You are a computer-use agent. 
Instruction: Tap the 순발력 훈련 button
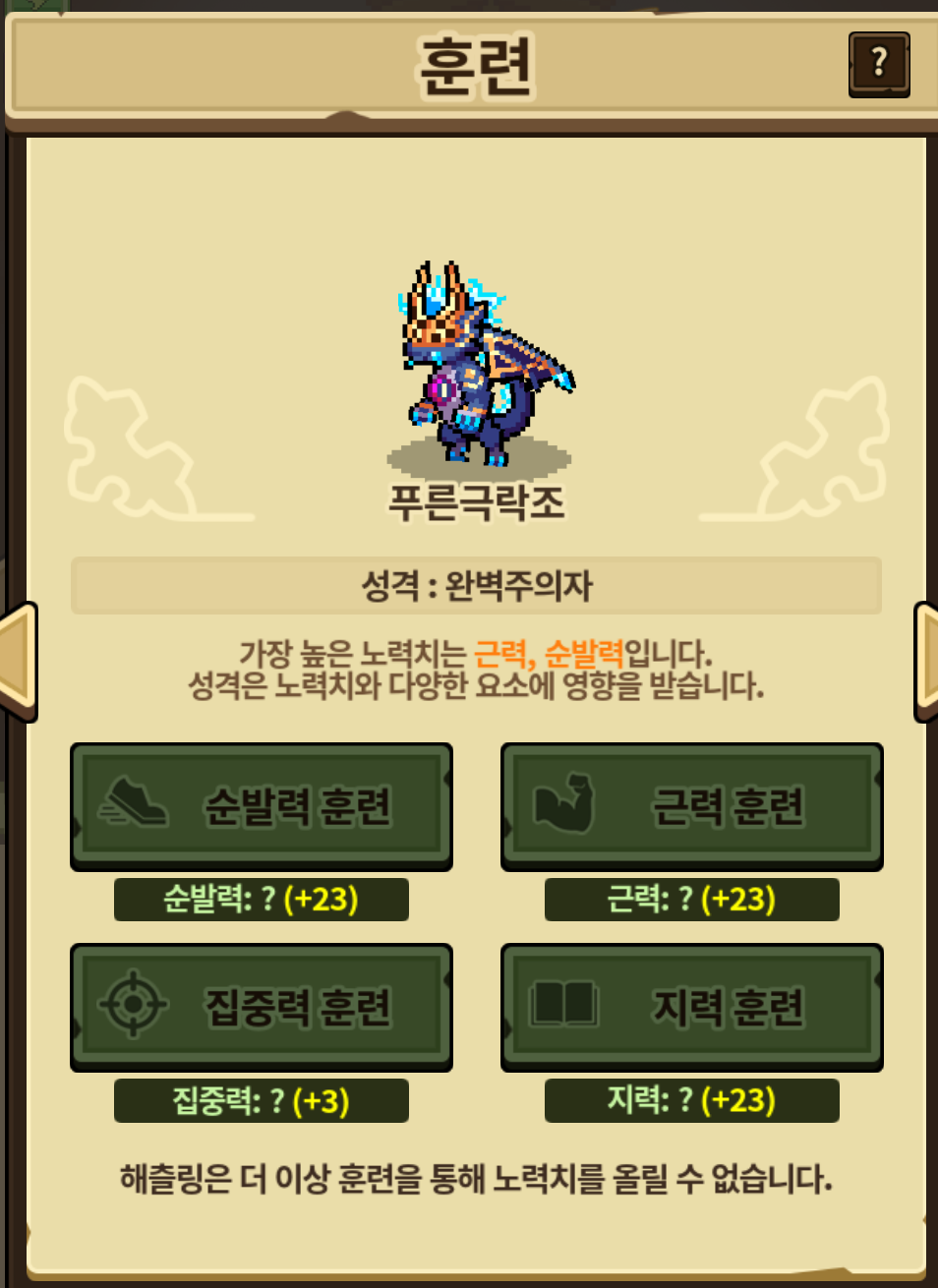click(262, 806)
